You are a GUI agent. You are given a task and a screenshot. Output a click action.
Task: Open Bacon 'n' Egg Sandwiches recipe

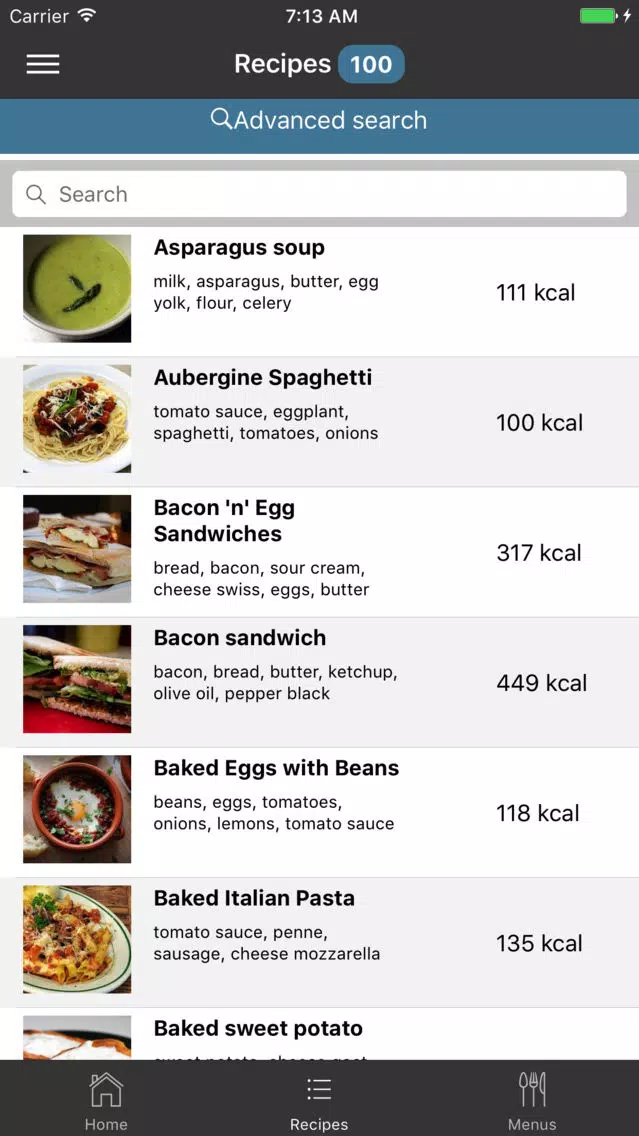pyautogui.click(x=320, y=552)
